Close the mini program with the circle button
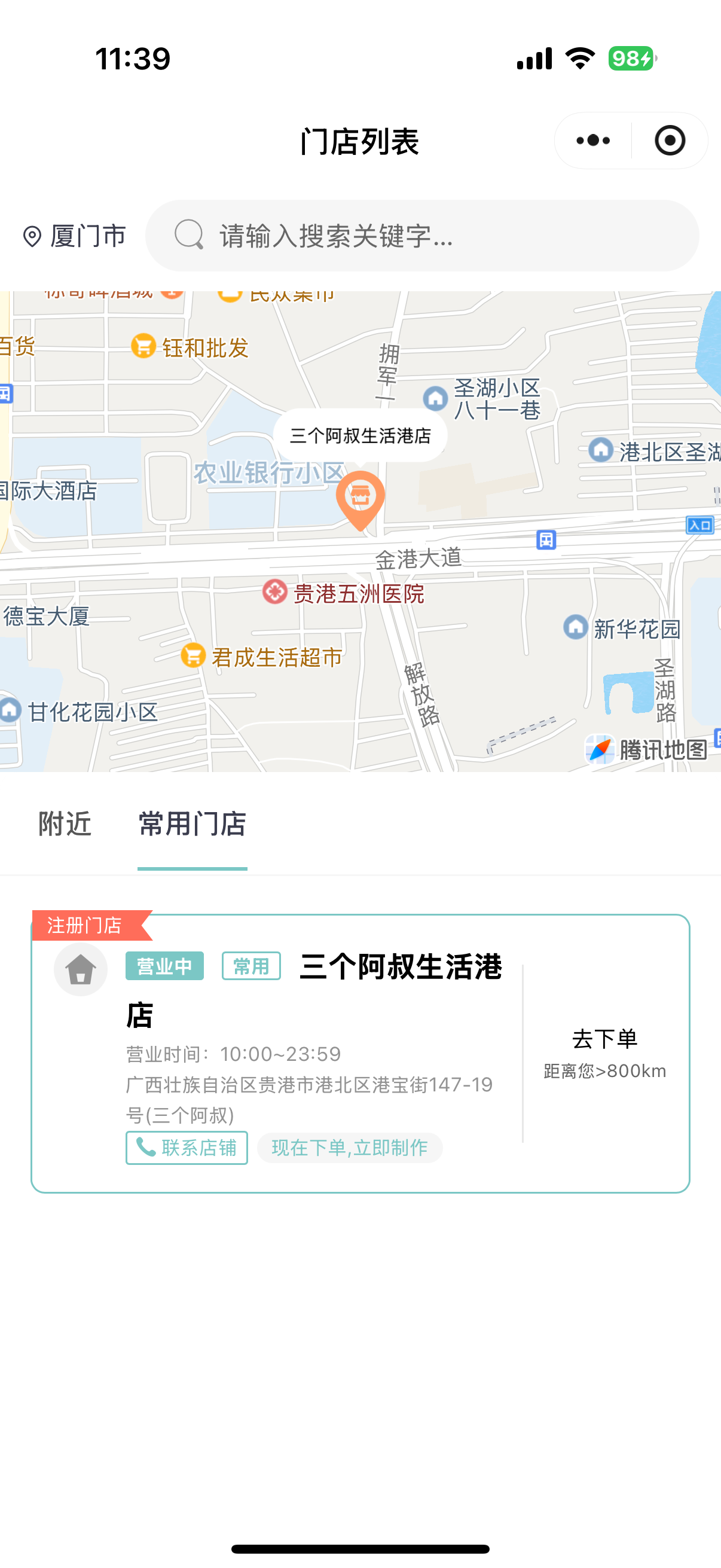This screenshot has width=721, height=1568. tap(670, 141)
